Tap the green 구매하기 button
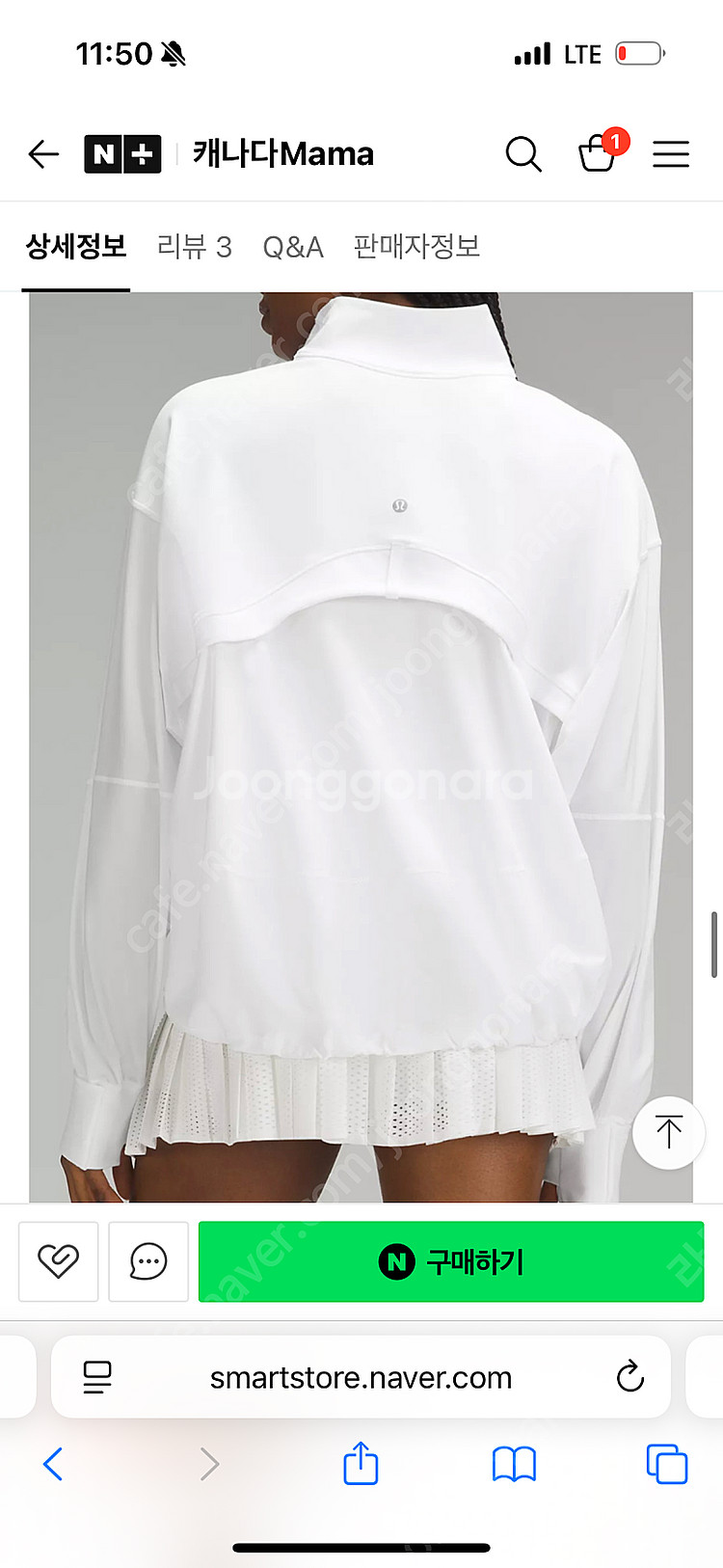This screenshot has width=723, height=1568. [x=450, y=1261]
